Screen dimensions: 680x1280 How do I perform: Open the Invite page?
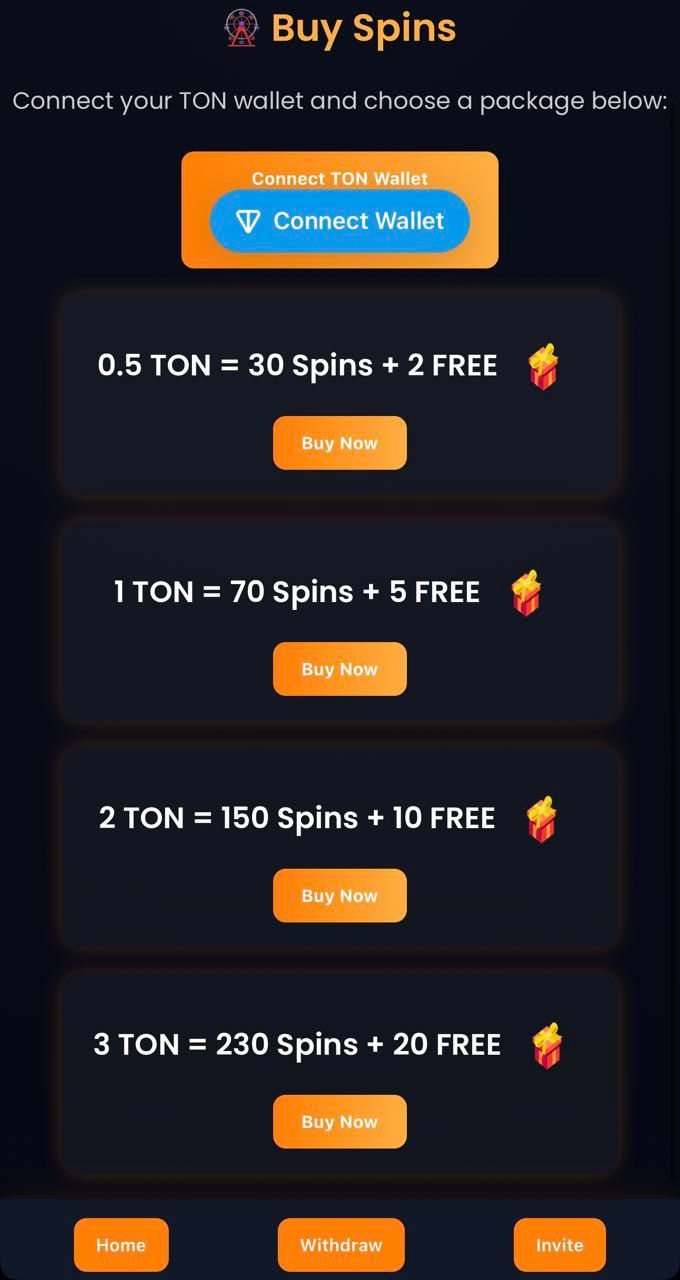point(559,1245)
